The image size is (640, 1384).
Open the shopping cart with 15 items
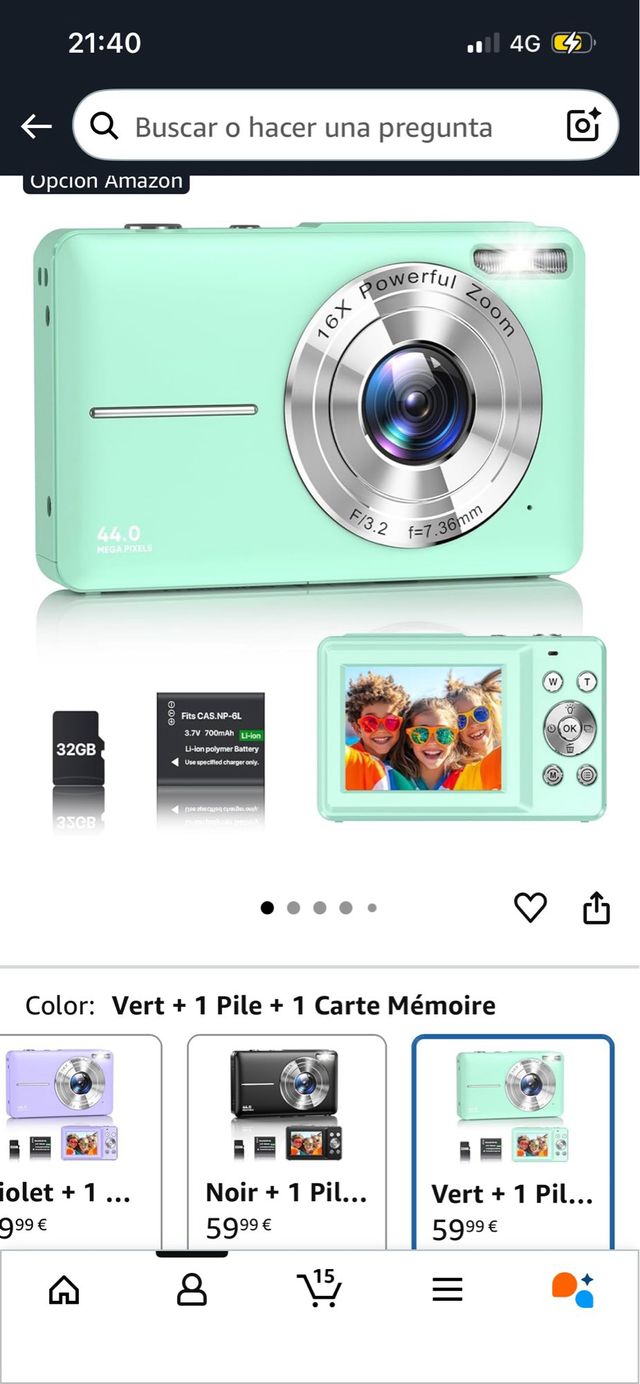click(319, 1289)
